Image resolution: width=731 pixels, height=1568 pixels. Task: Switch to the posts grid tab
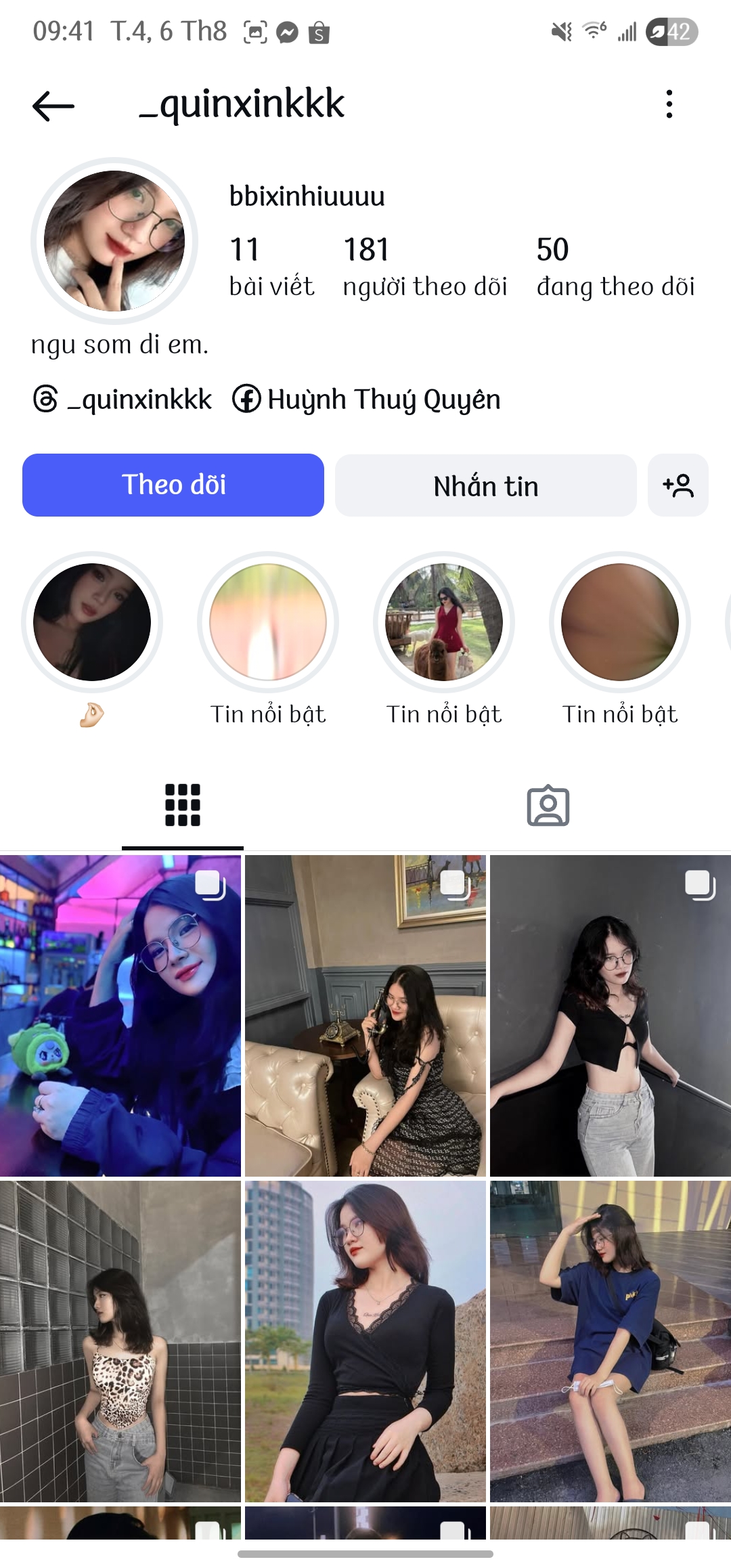pyautogui.click(x=183, y=806)
